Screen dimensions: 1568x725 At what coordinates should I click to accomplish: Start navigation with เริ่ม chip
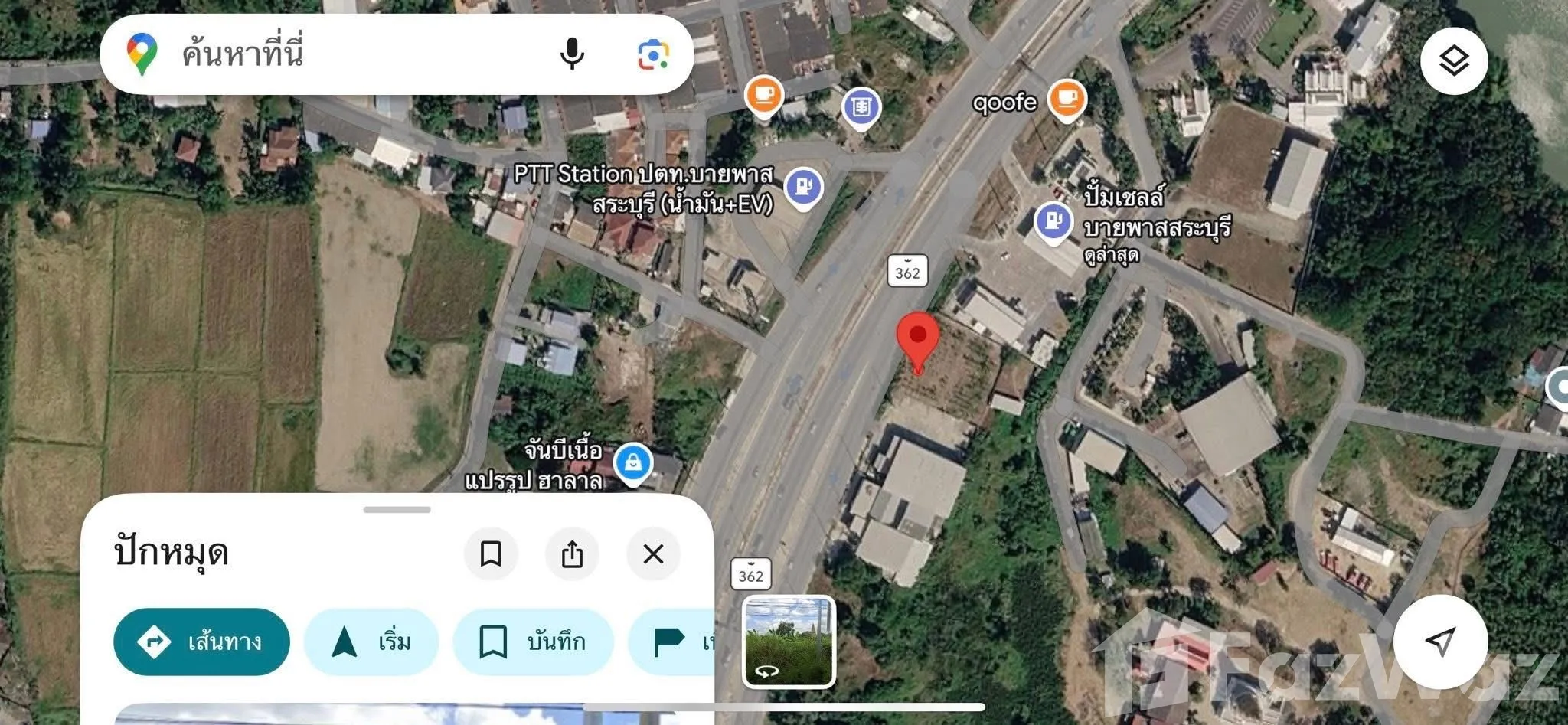[x=371, y=642]
